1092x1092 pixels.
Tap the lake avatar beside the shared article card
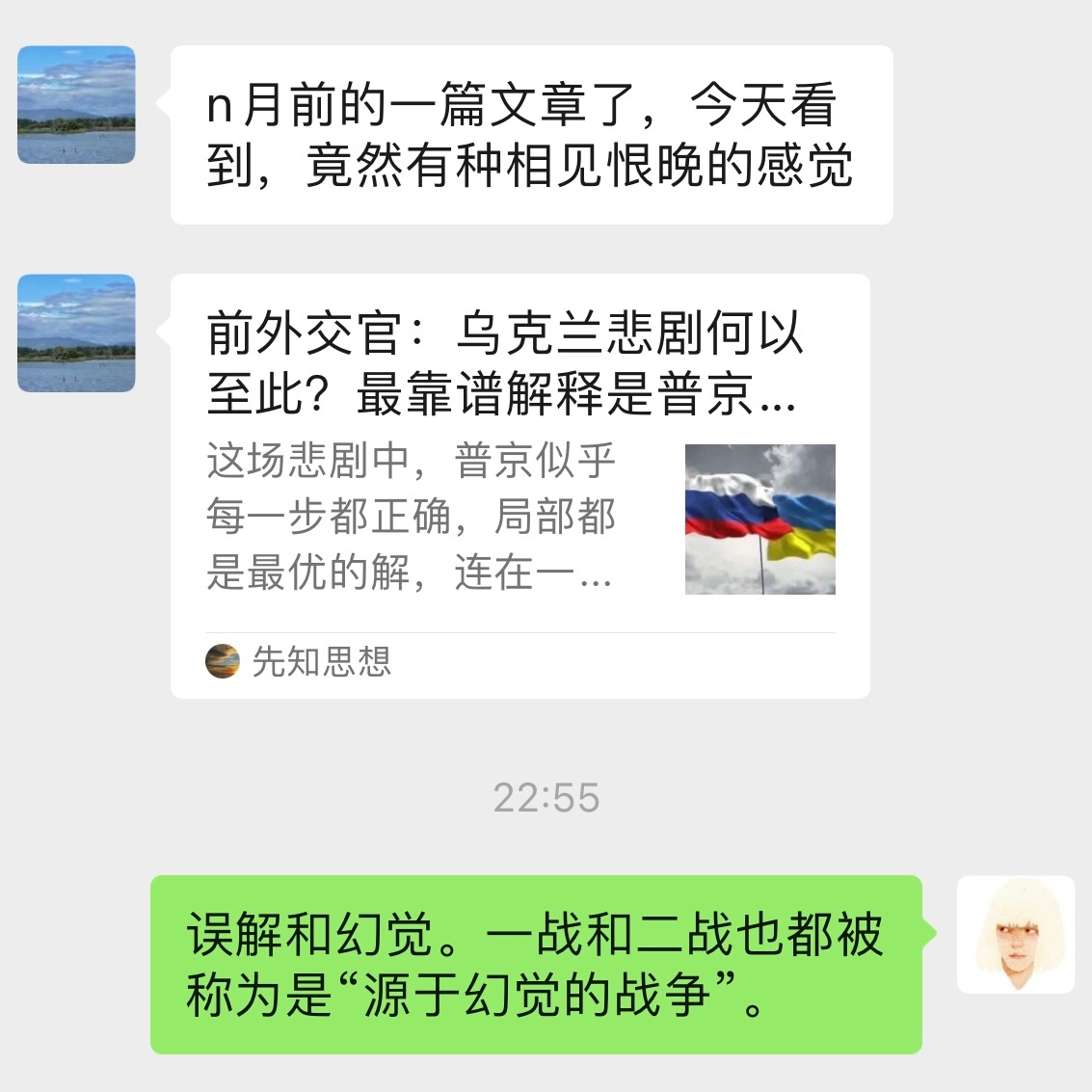76,333
